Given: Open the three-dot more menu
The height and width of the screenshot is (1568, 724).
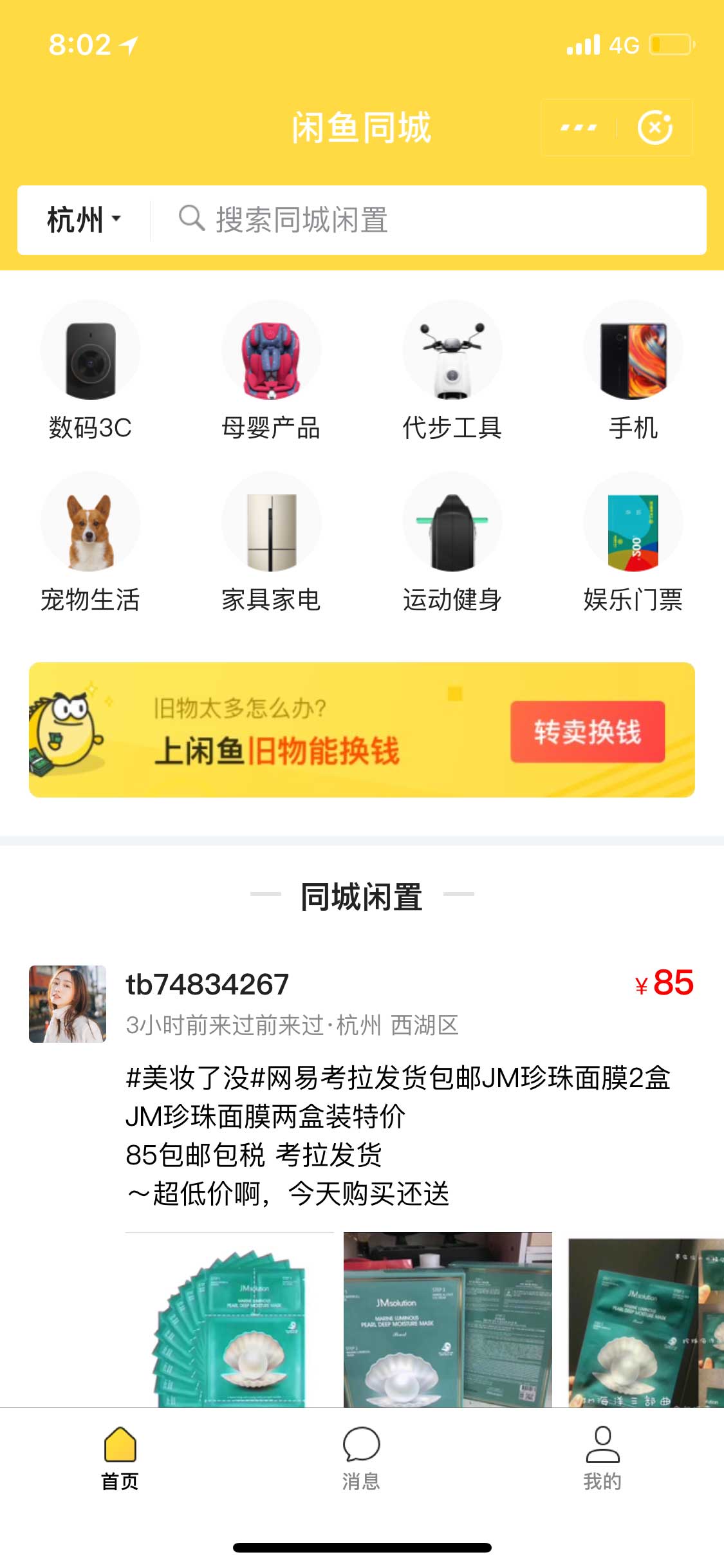Looking at the screenshot, I should tap(579, 127).
